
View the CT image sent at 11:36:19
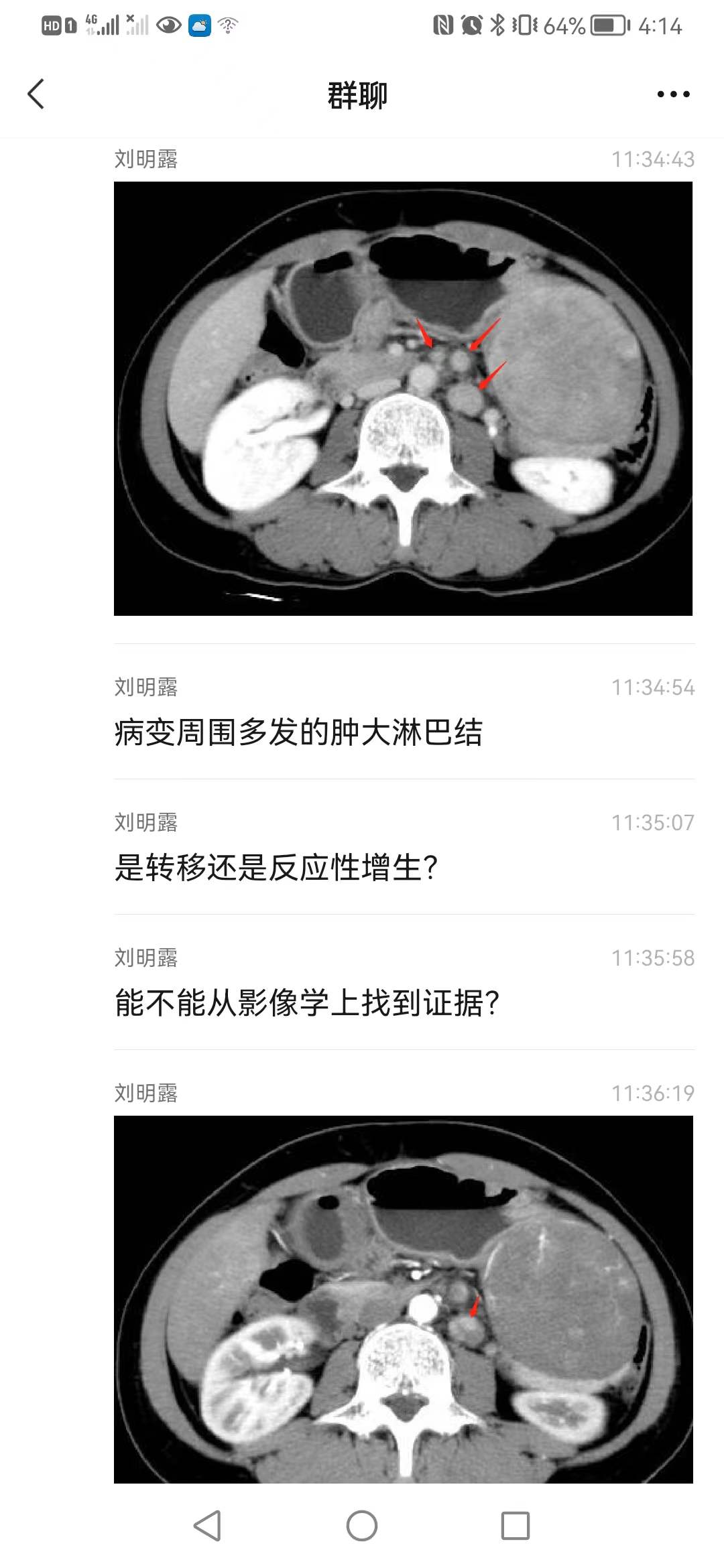point(403,1299)
